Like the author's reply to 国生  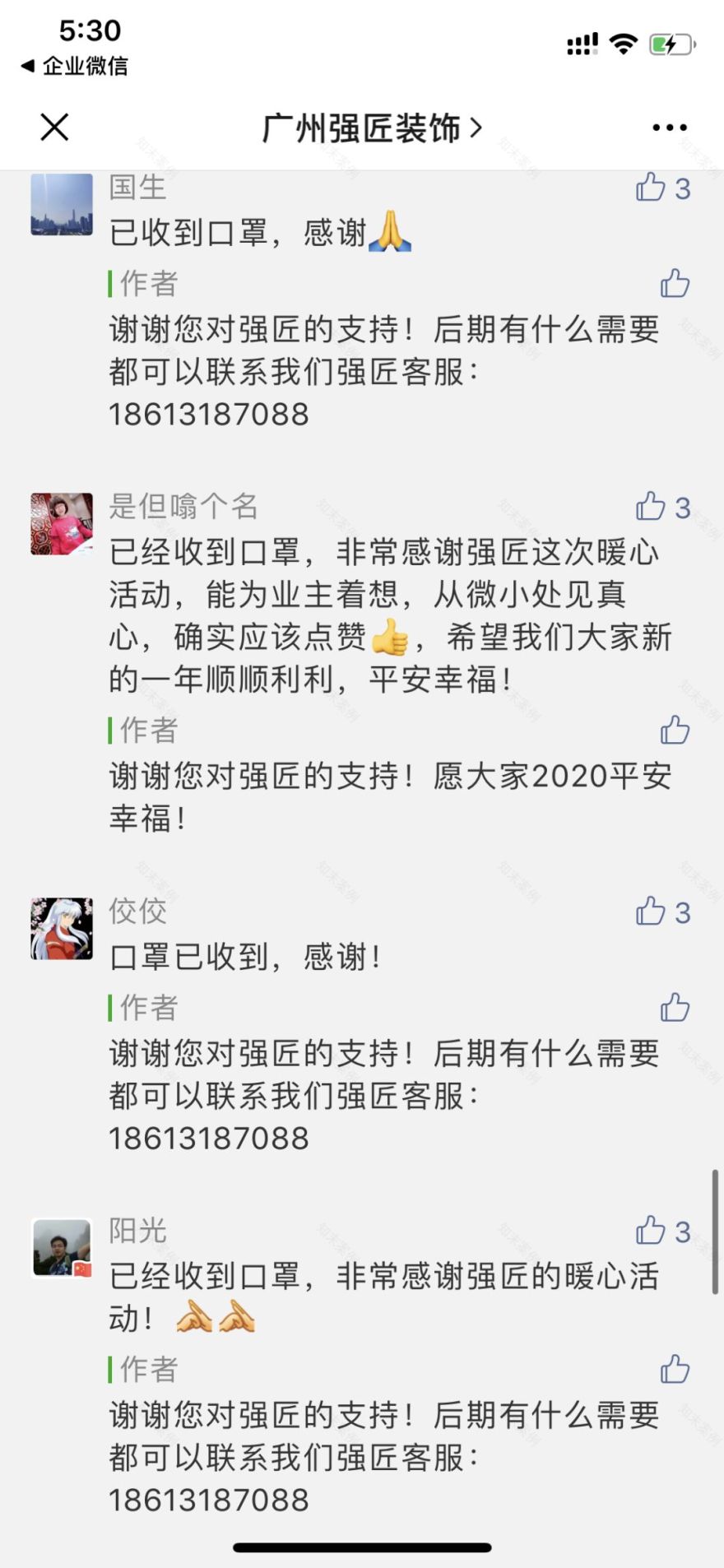(x=675, y=283)
